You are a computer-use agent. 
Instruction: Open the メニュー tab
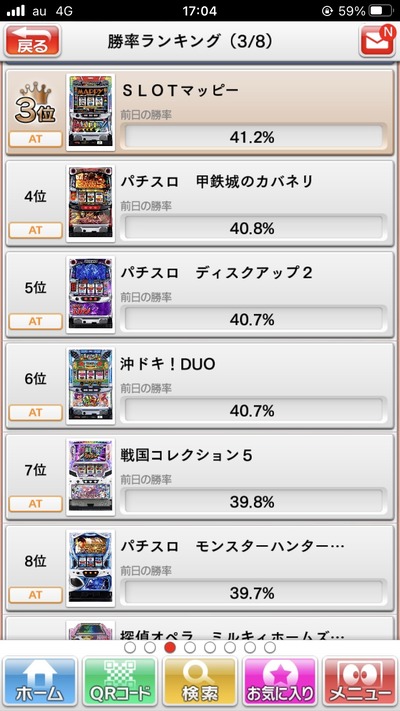click(360, 682)
